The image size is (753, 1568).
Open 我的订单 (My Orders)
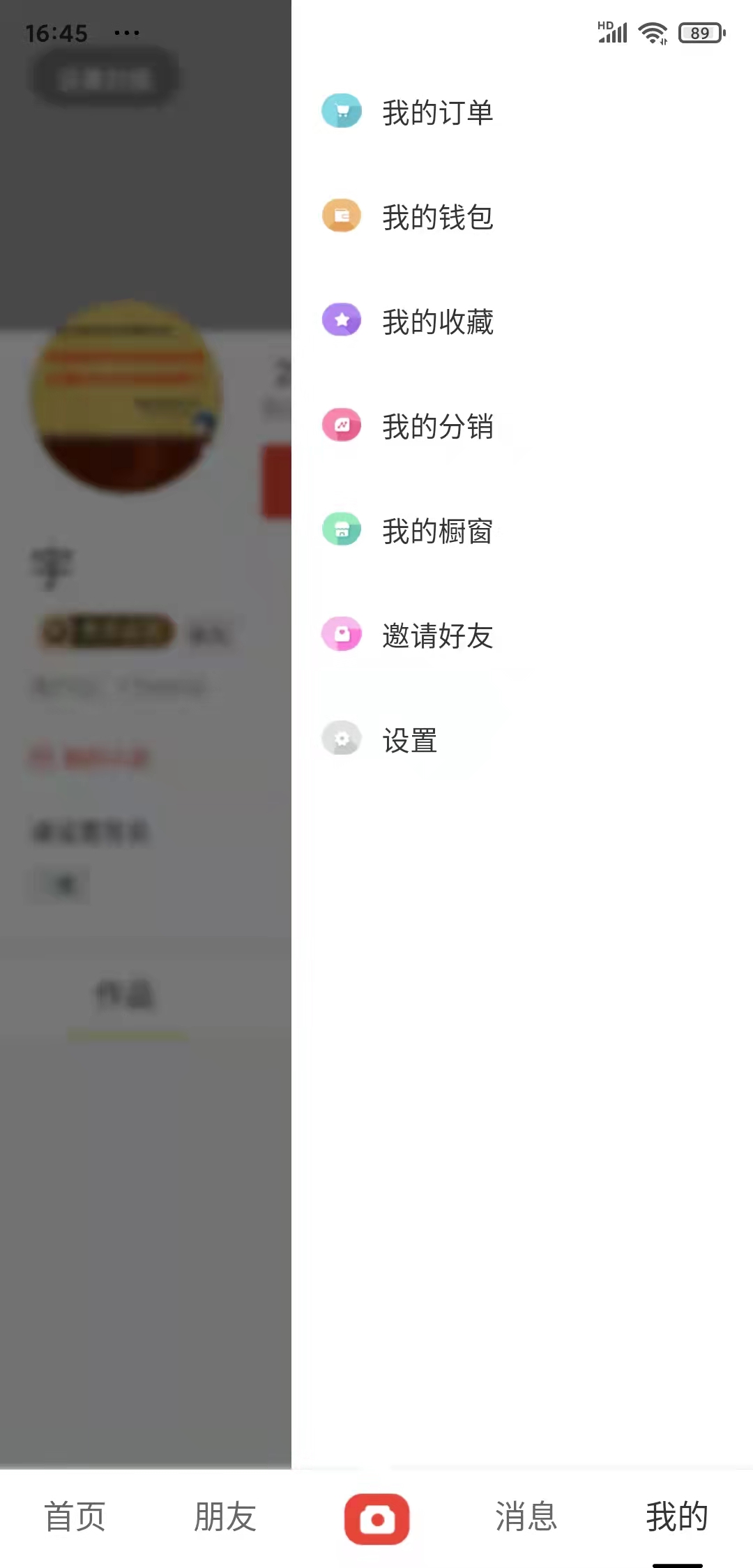[437, 112]
